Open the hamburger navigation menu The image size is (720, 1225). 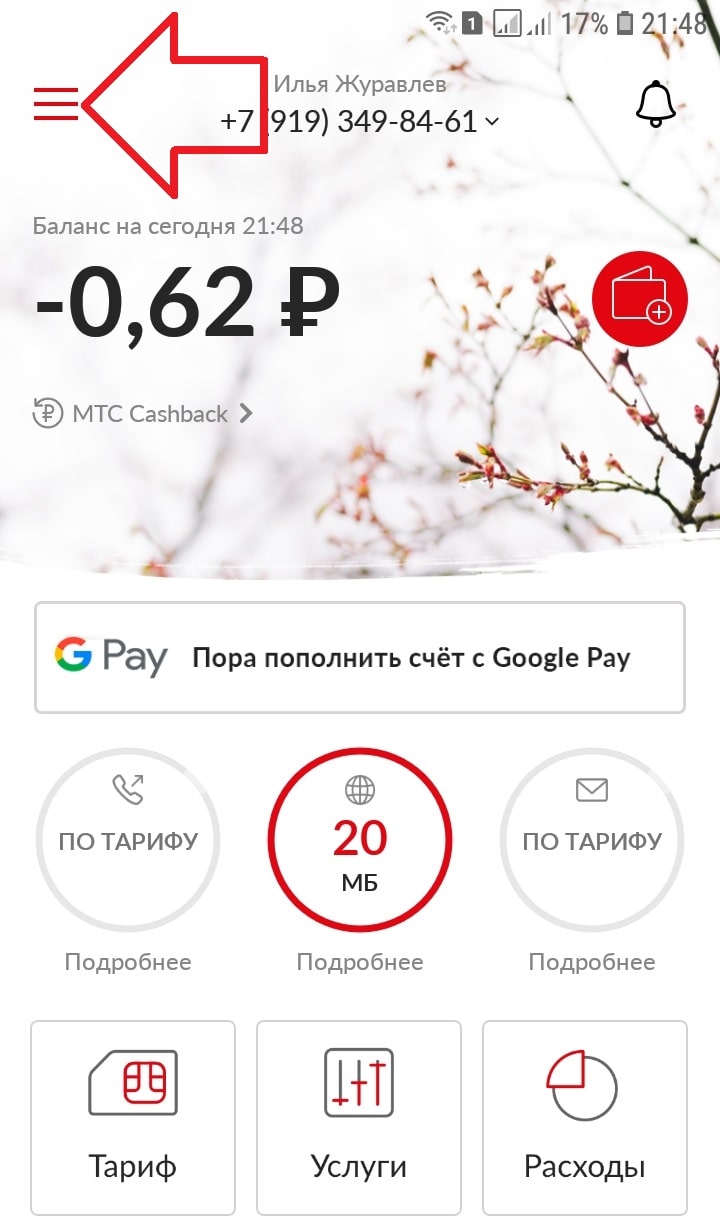coord(57,103)
